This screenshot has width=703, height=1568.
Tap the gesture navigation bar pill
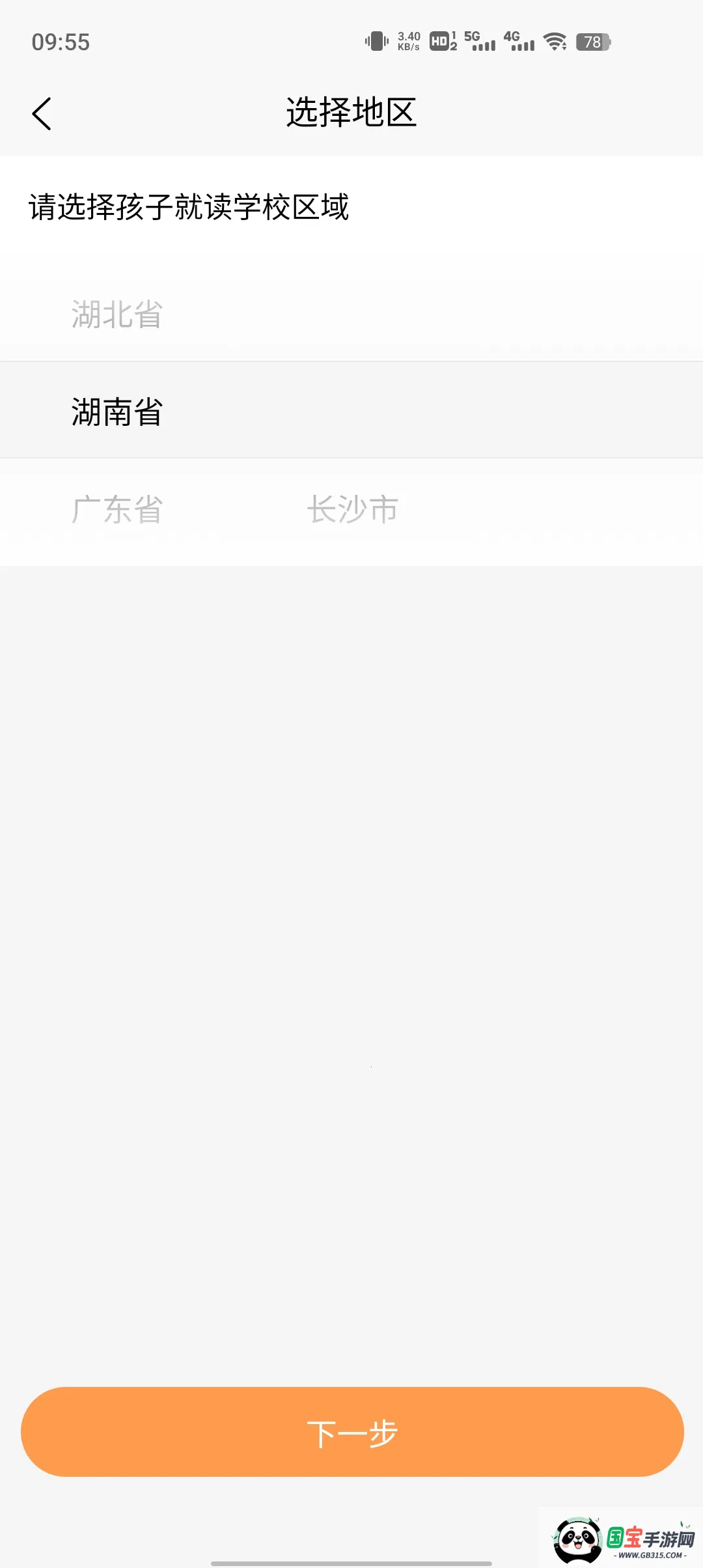point(351,1563)
